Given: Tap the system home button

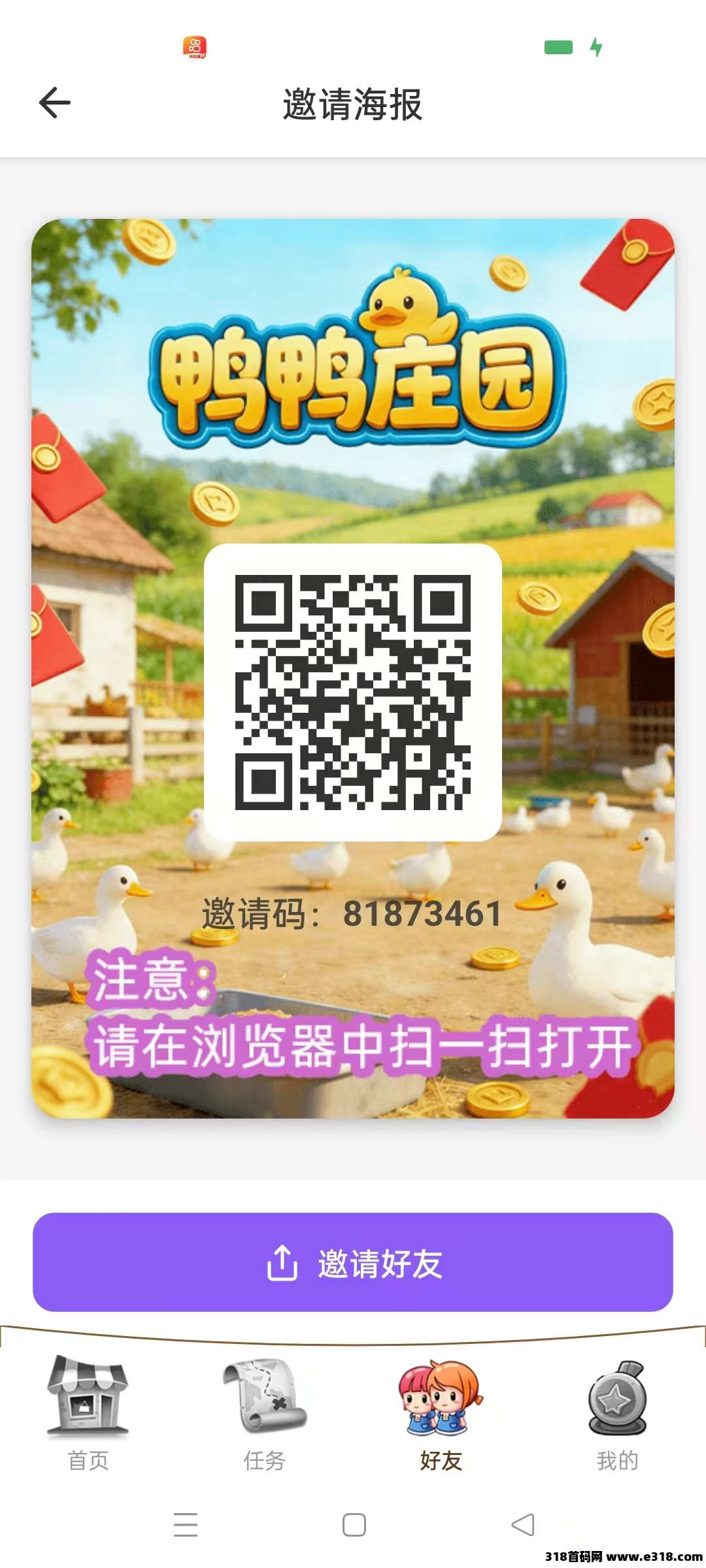Looking at the screenshot, I should click(x=354, y=1525).
